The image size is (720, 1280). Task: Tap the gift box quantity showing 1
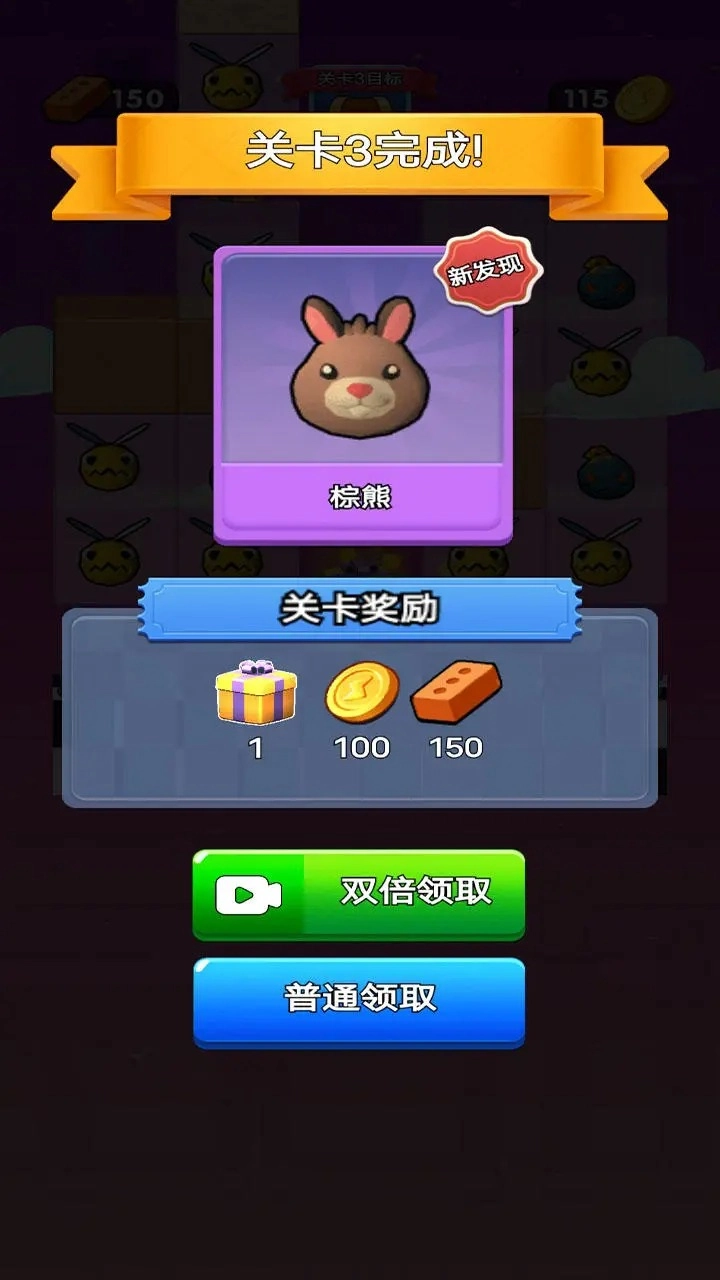coord(255,747)
